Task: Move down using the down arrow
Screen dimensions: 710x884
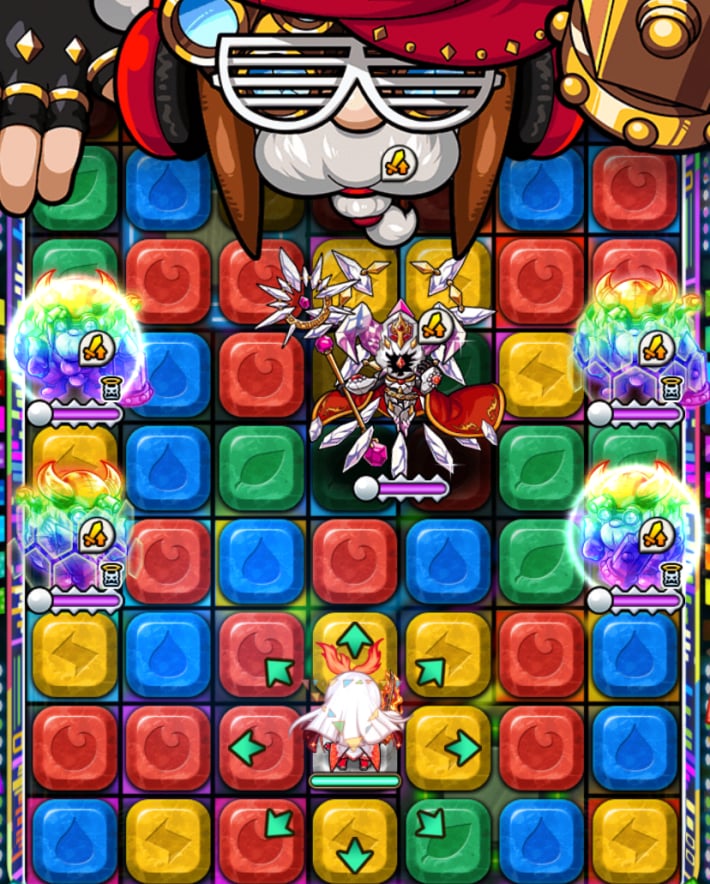Action: point(354,855)
